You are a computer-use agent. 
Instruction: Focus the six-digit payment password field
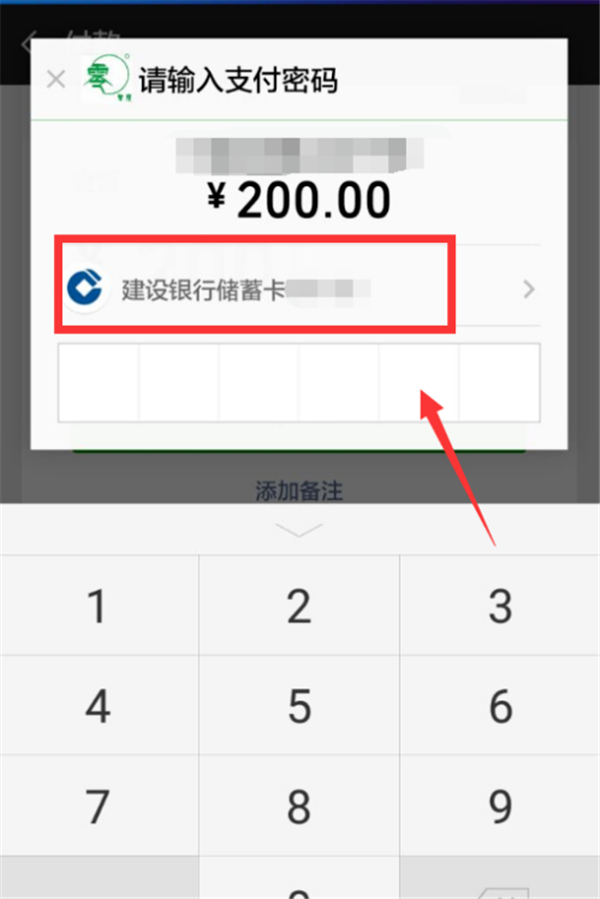point(299,382)
